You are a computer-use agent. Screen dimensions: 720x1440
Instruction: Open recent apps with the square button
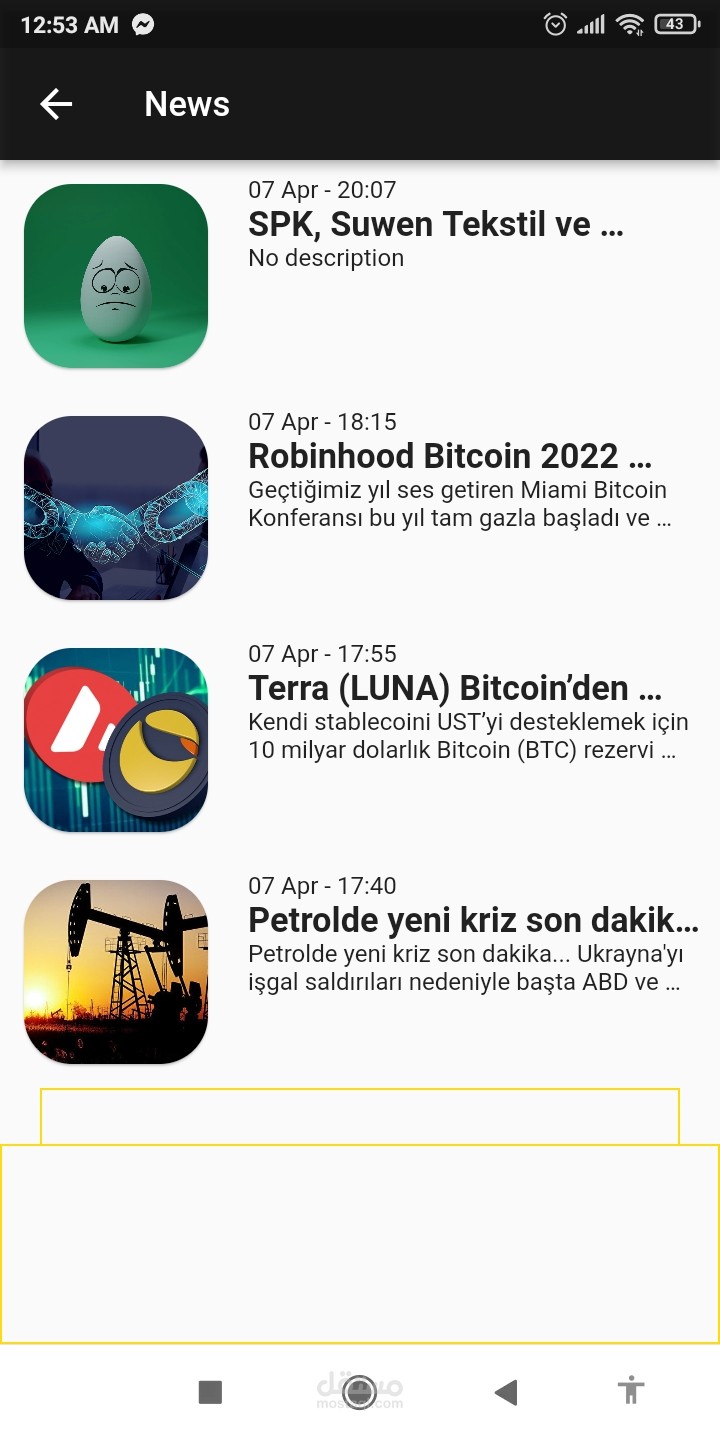pos(210,1391)
